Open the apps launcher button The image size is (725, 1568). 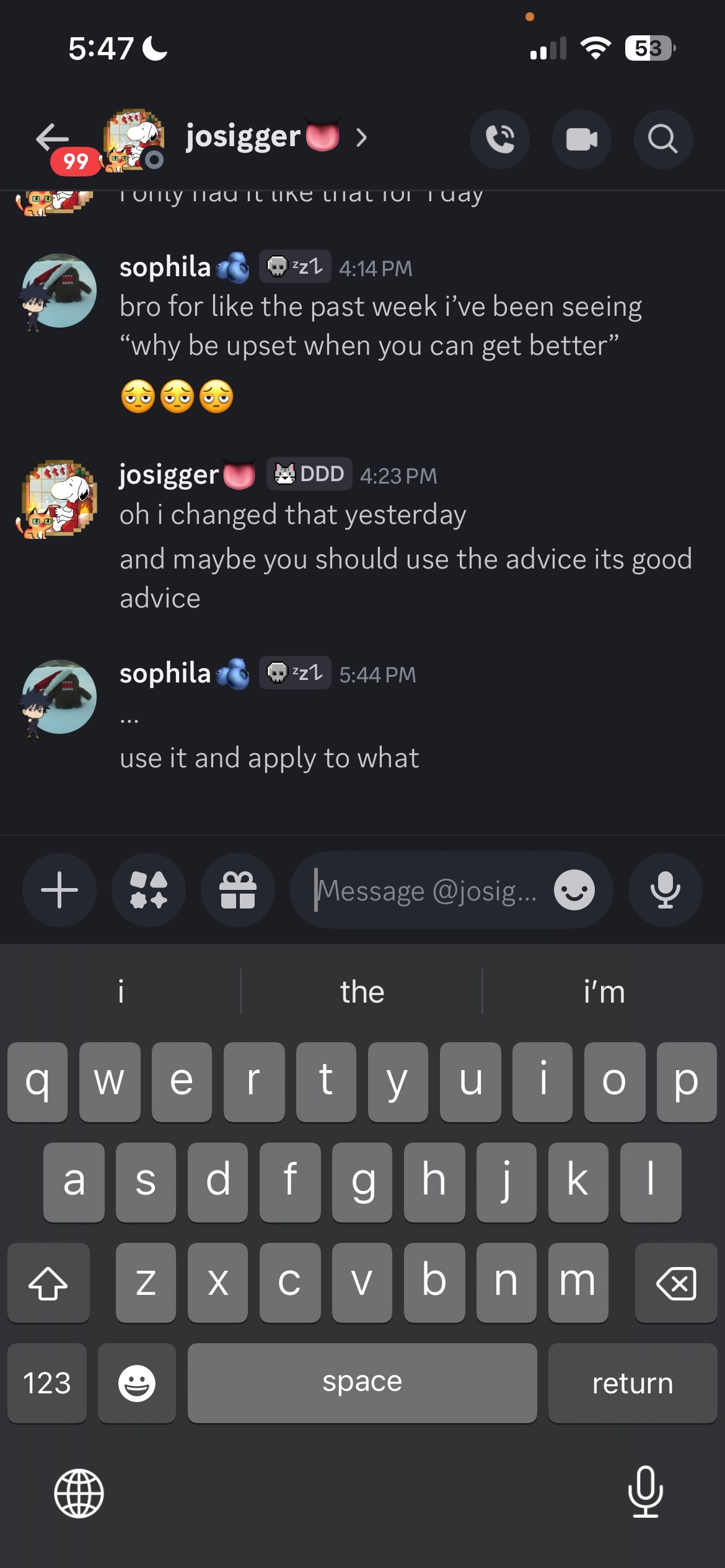point(149,890)
